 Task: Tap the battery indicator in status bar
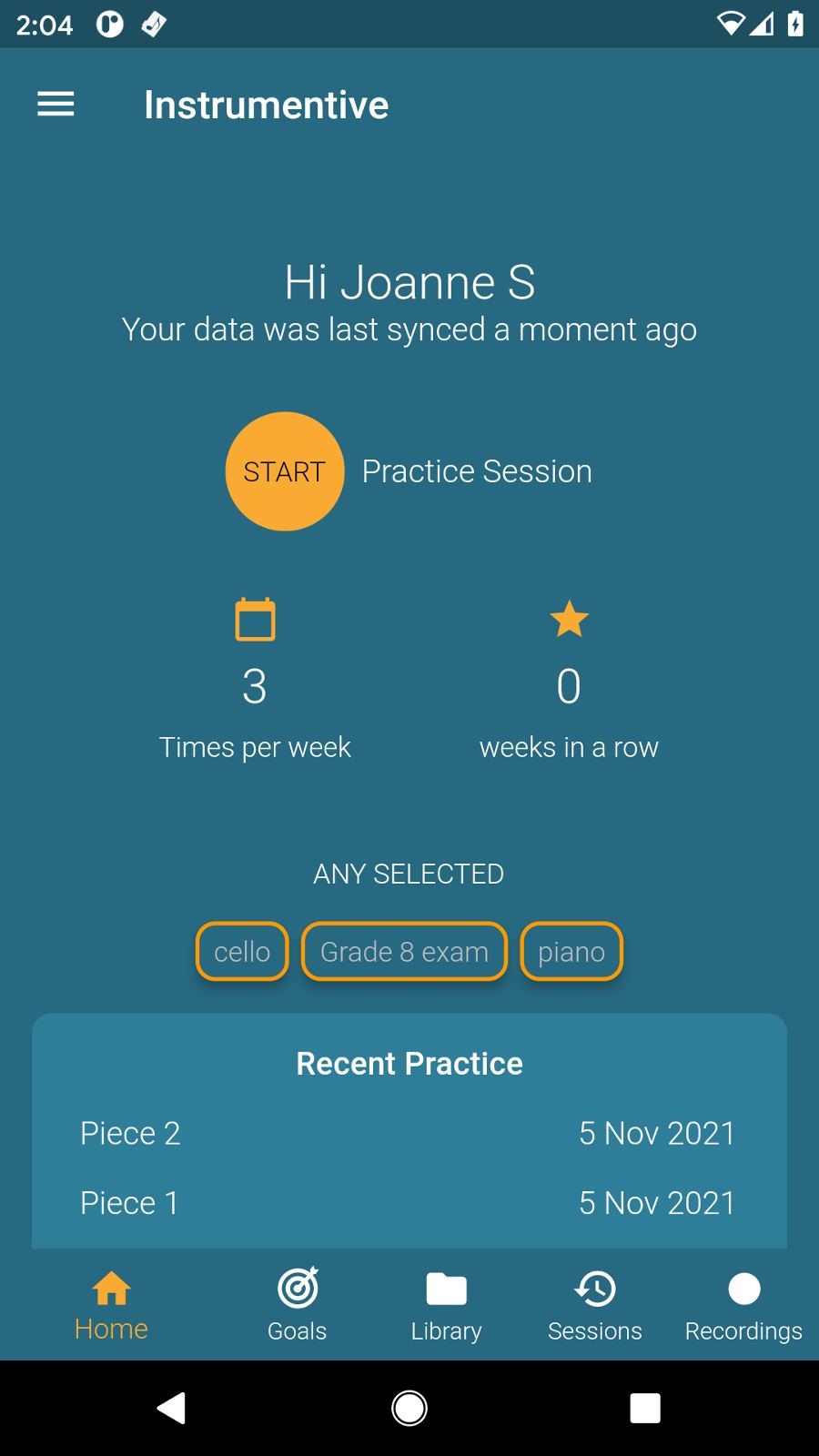point(794,25)
